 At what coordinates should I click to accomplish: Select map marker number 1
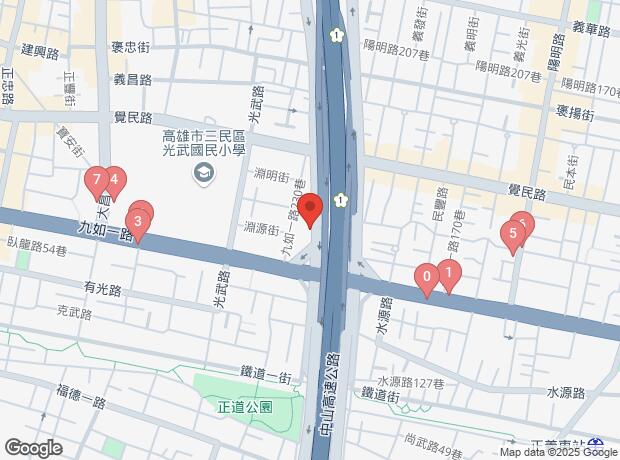pyautogui.click(x=449, y=271)
